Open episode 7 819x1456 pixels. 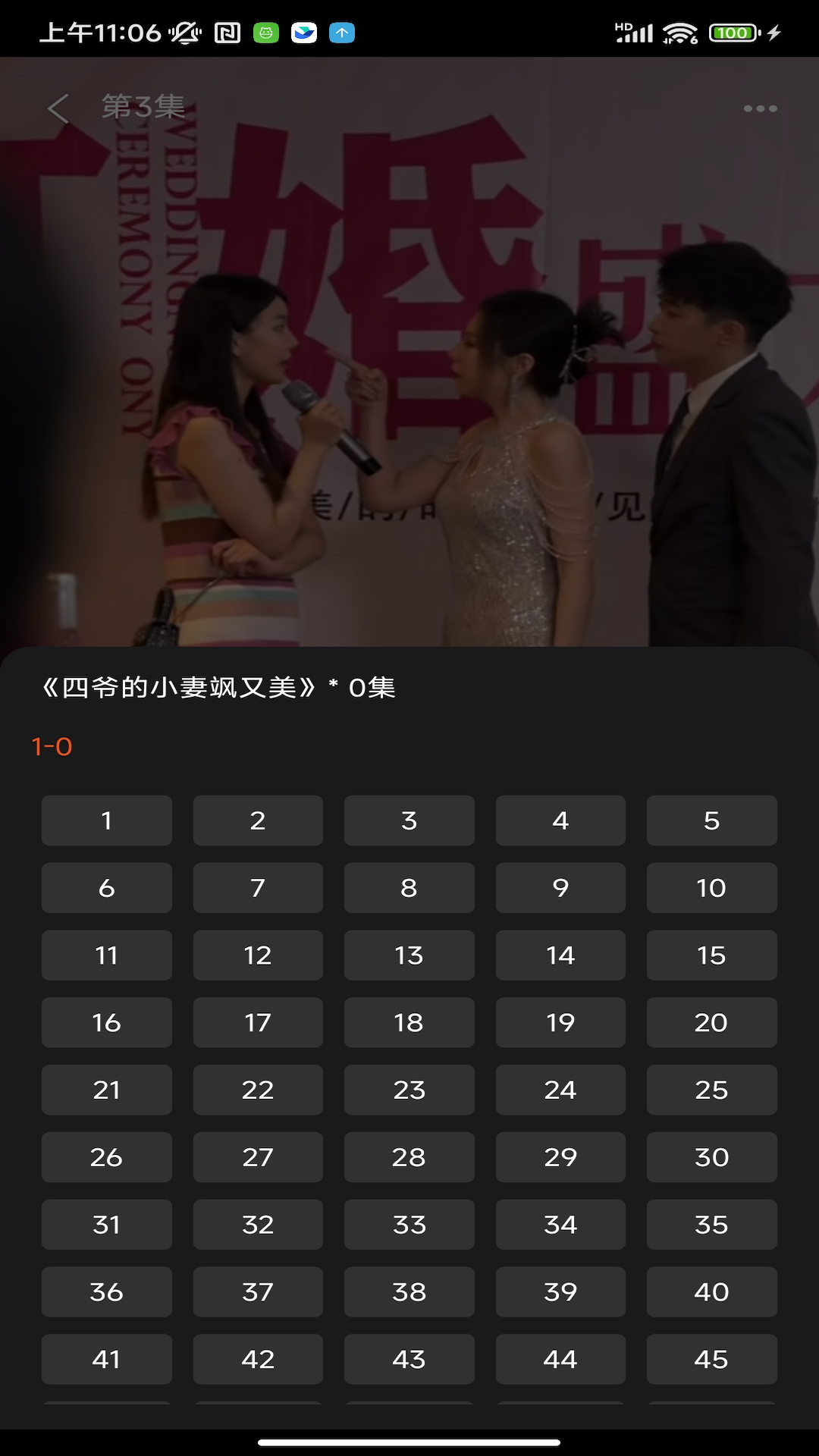click(x=258, y=888)
